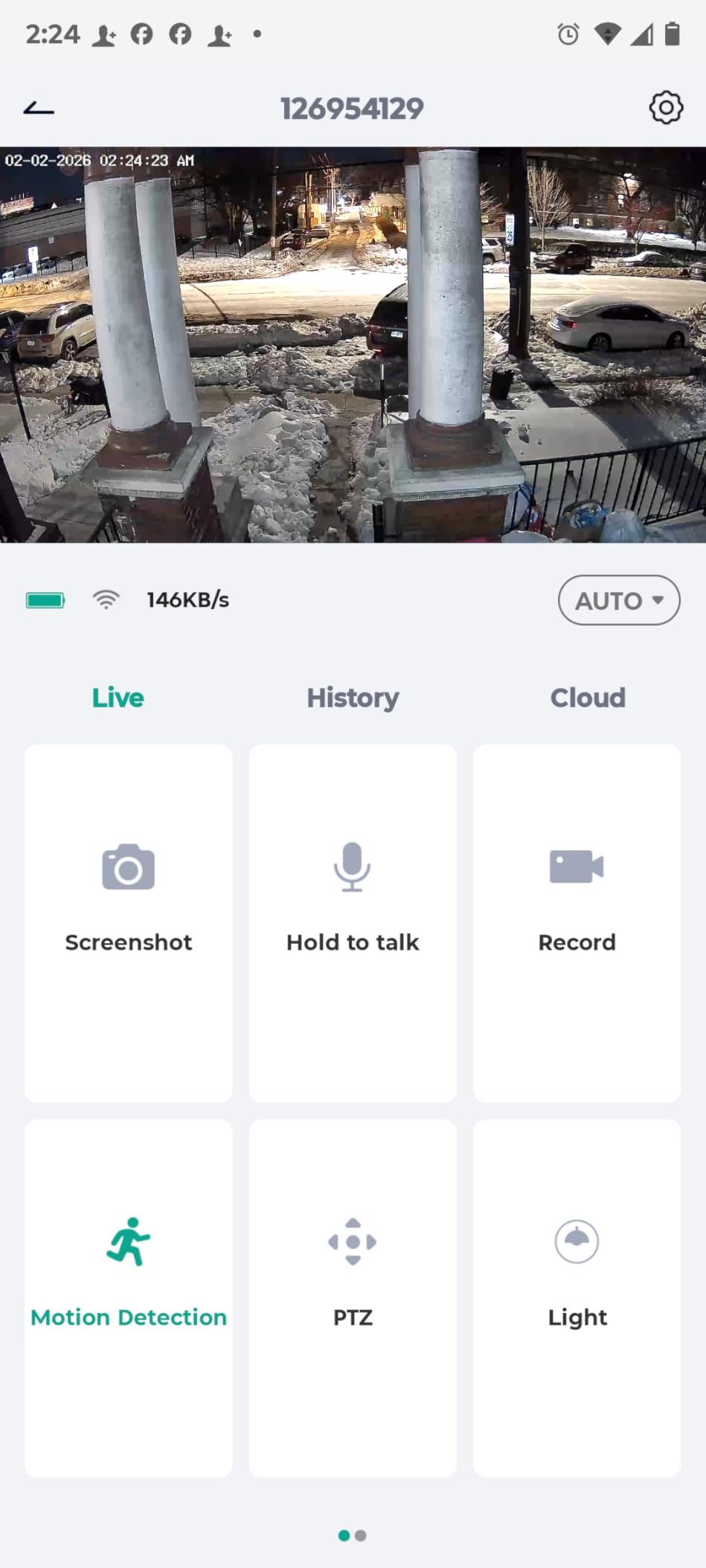Image resolution: width=706 pixels, height=1568 pixels.
Task: Expand the AUTO quality dropdown
Action: (x=619, y=600)
